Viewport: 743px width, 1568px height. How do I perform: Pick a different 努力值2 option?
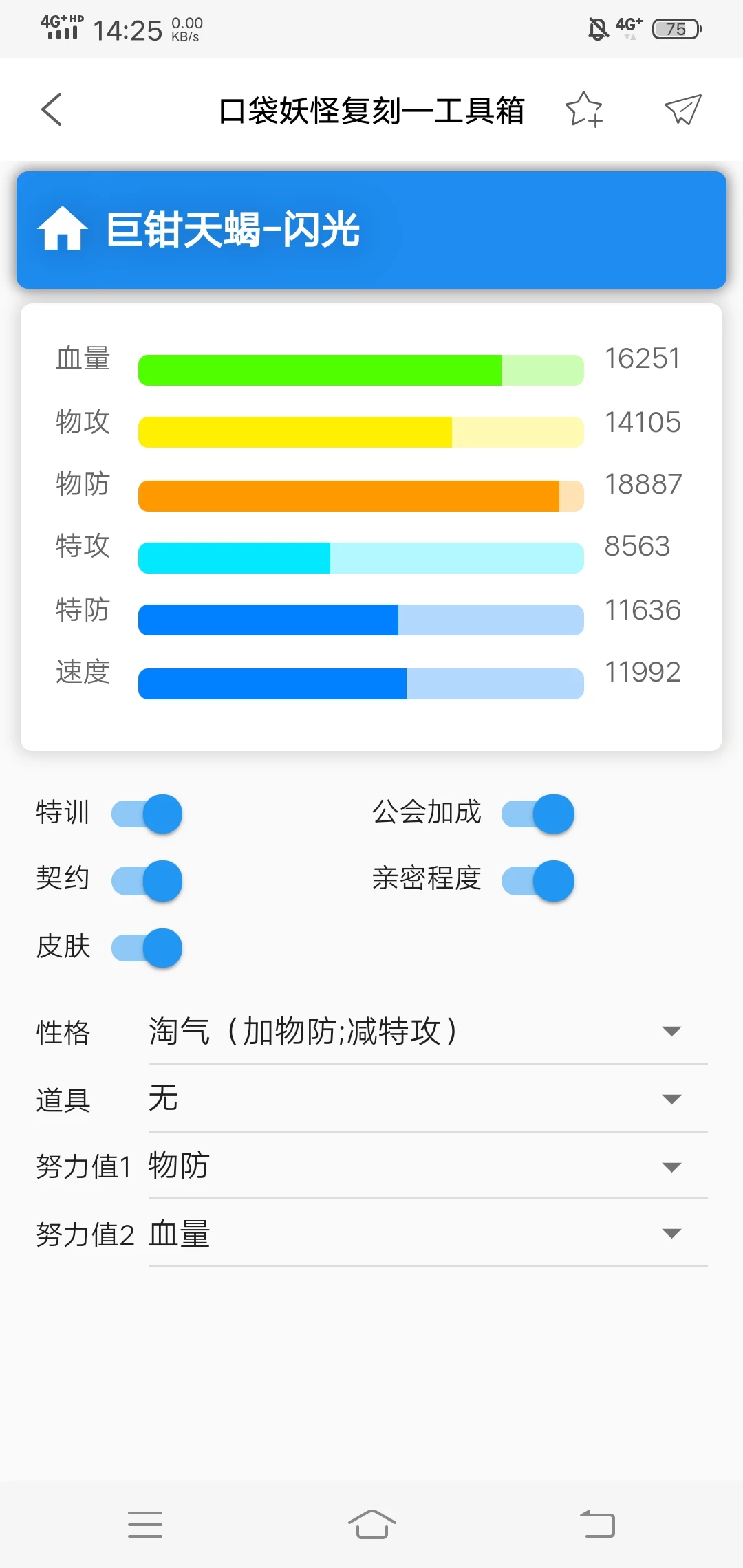(x=427, y=1234)
